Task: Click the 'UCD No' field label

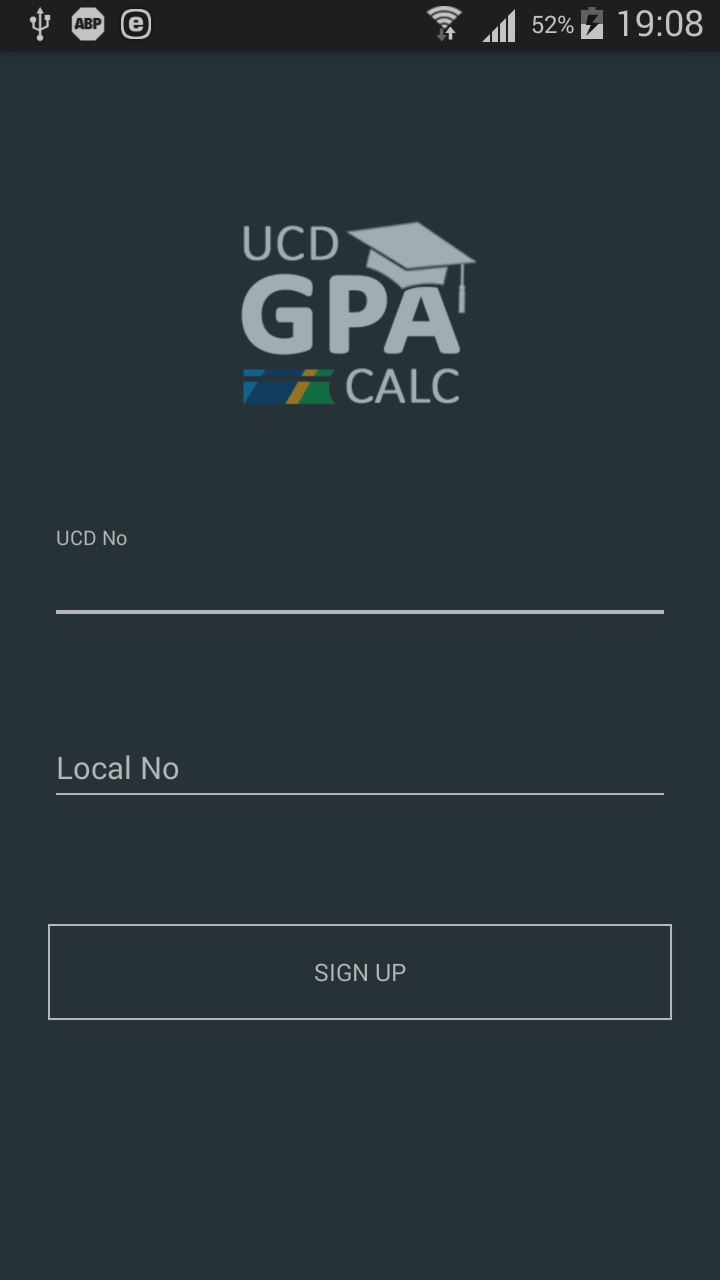Action: point(91,538)
